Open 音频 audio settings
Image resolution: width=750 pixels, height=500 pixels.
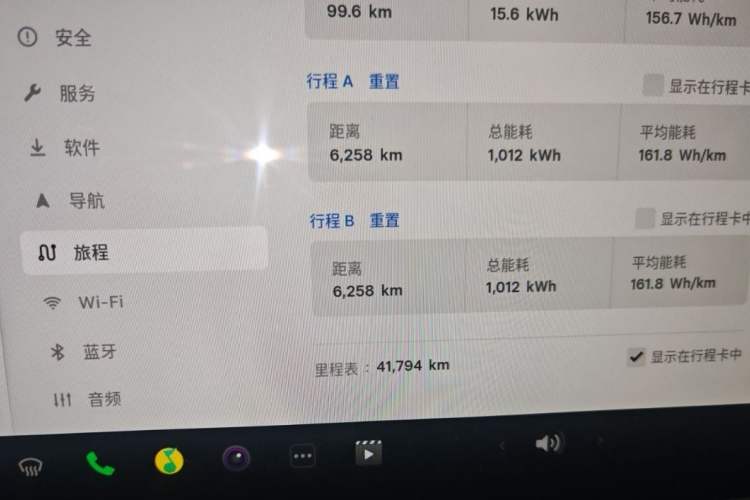click(88, 400)
